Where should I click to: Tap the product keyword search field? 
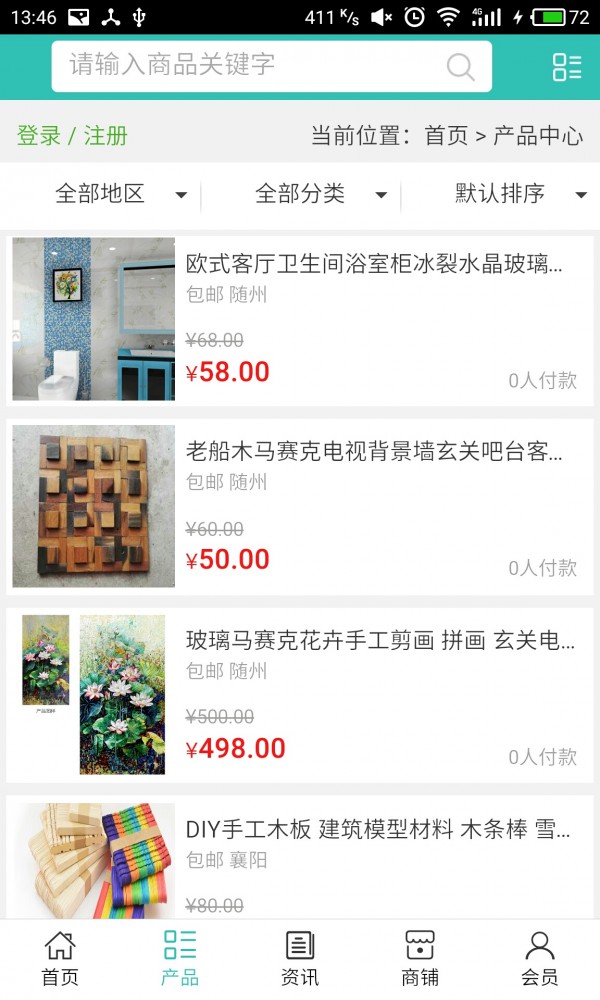pyautogui.click(x=250, y=66)
